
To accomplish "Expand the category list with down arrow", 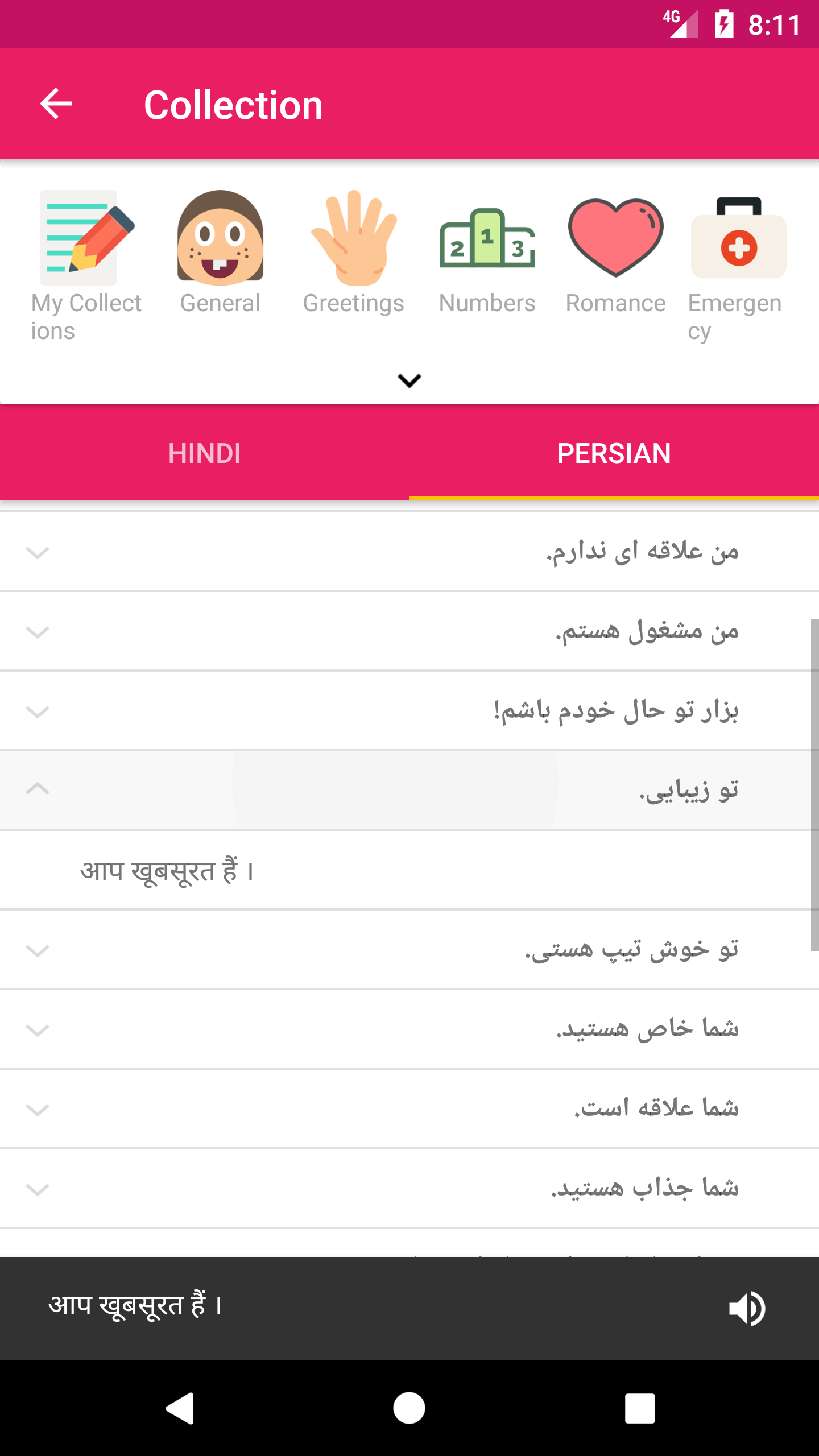I will [409, 380].
